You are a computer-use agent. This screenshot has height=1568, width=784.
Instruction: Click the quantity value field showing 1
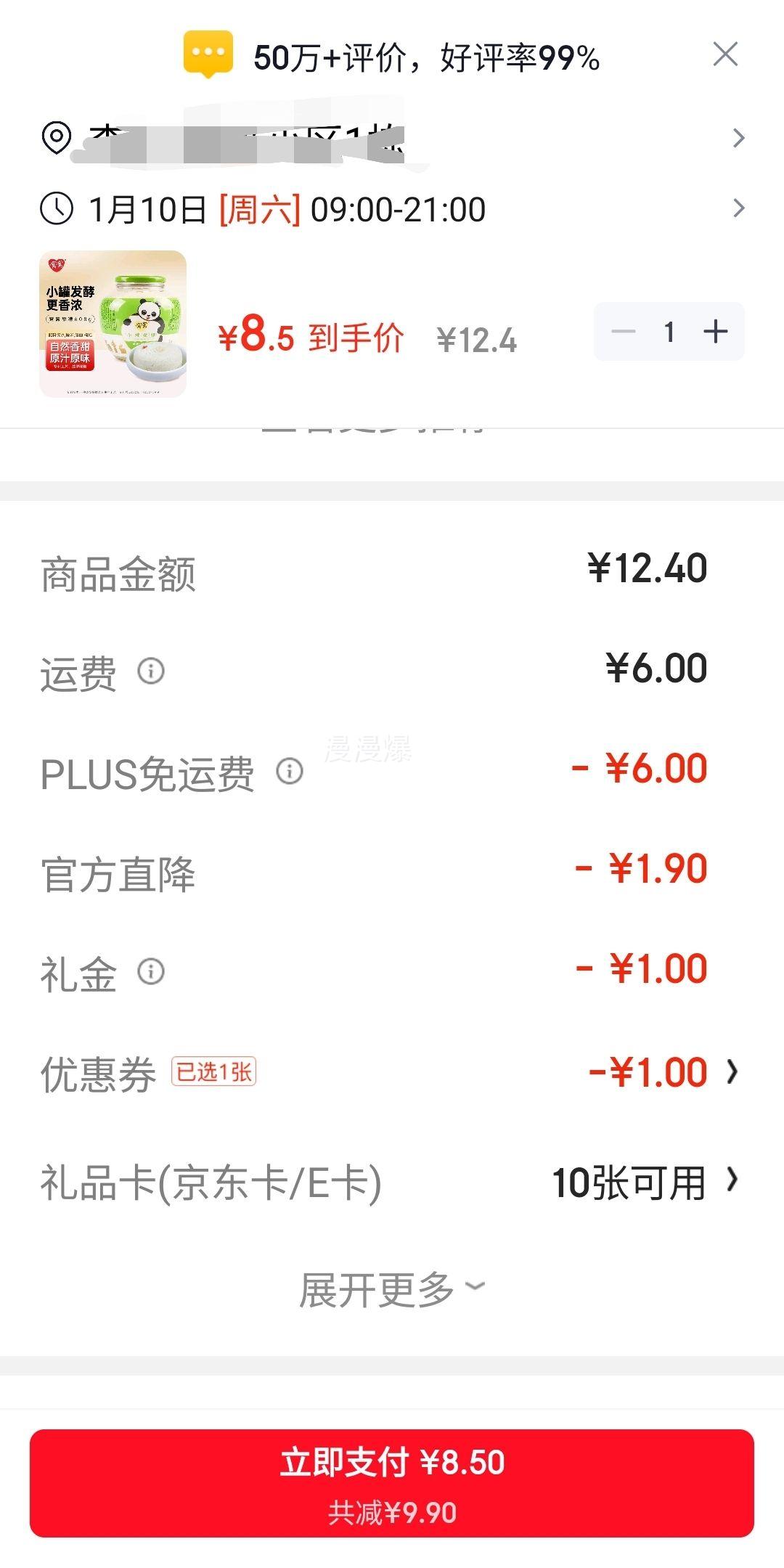(x=669, y=332)
